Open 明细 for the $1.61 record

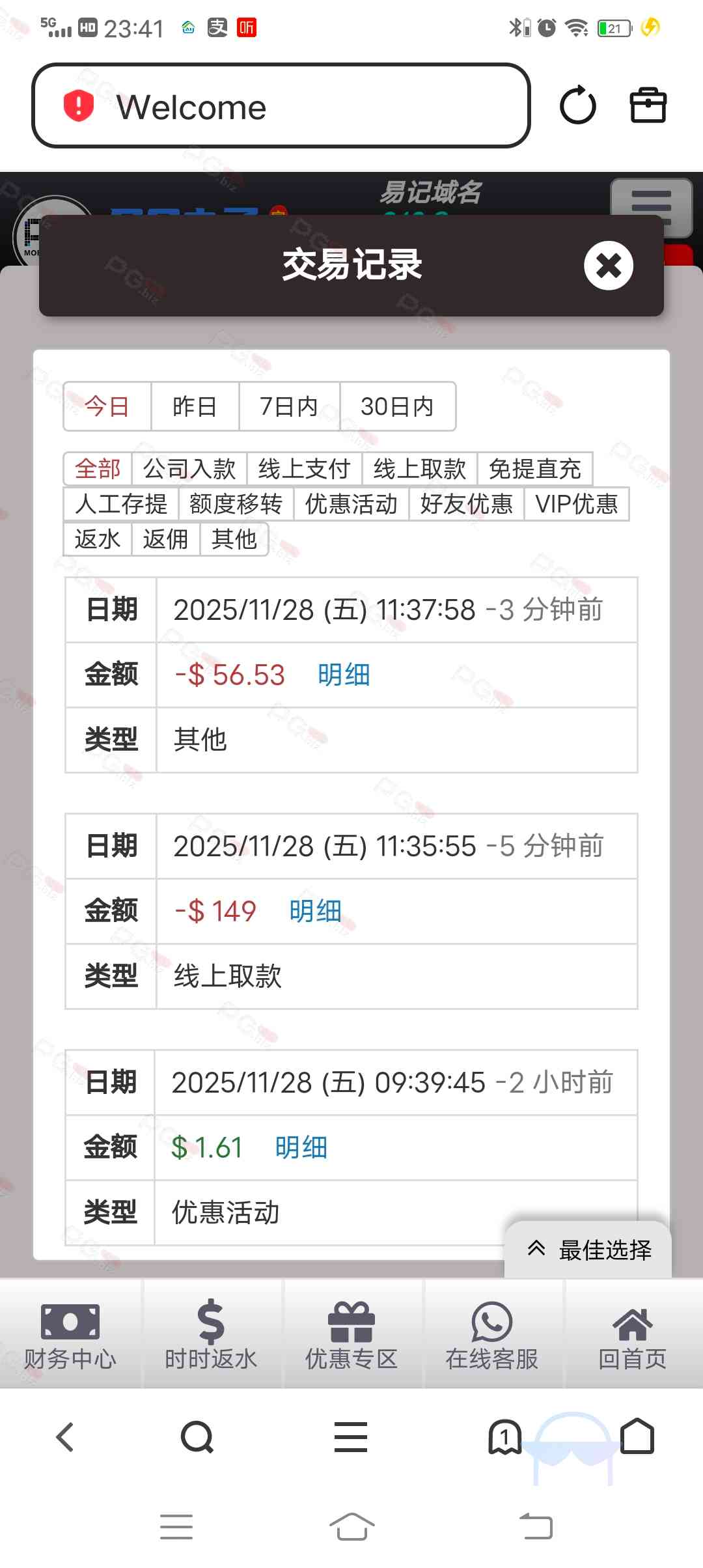[301, 1147]
